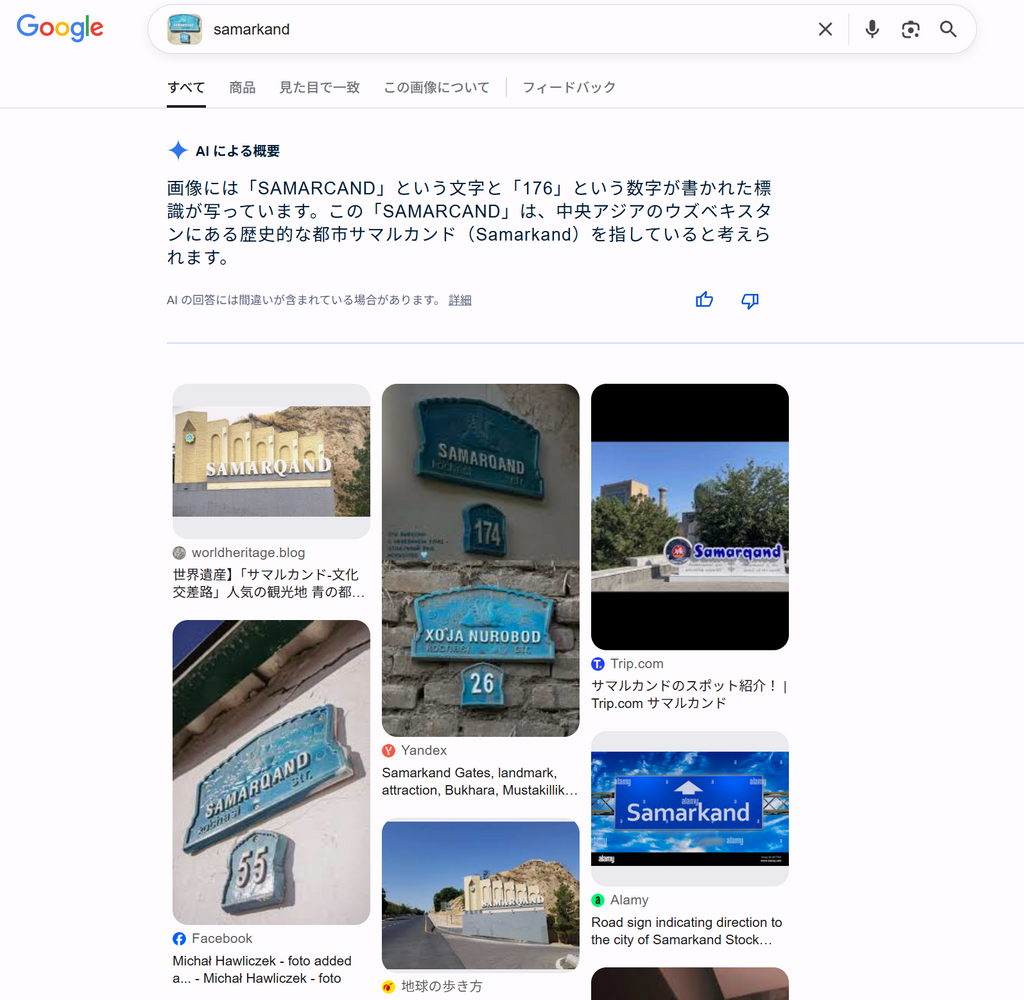Image resolution: width=1024 pixels, height=1000 pixels.
Task: Start voice search with microphone icon
Action: (x=872, y=29)
